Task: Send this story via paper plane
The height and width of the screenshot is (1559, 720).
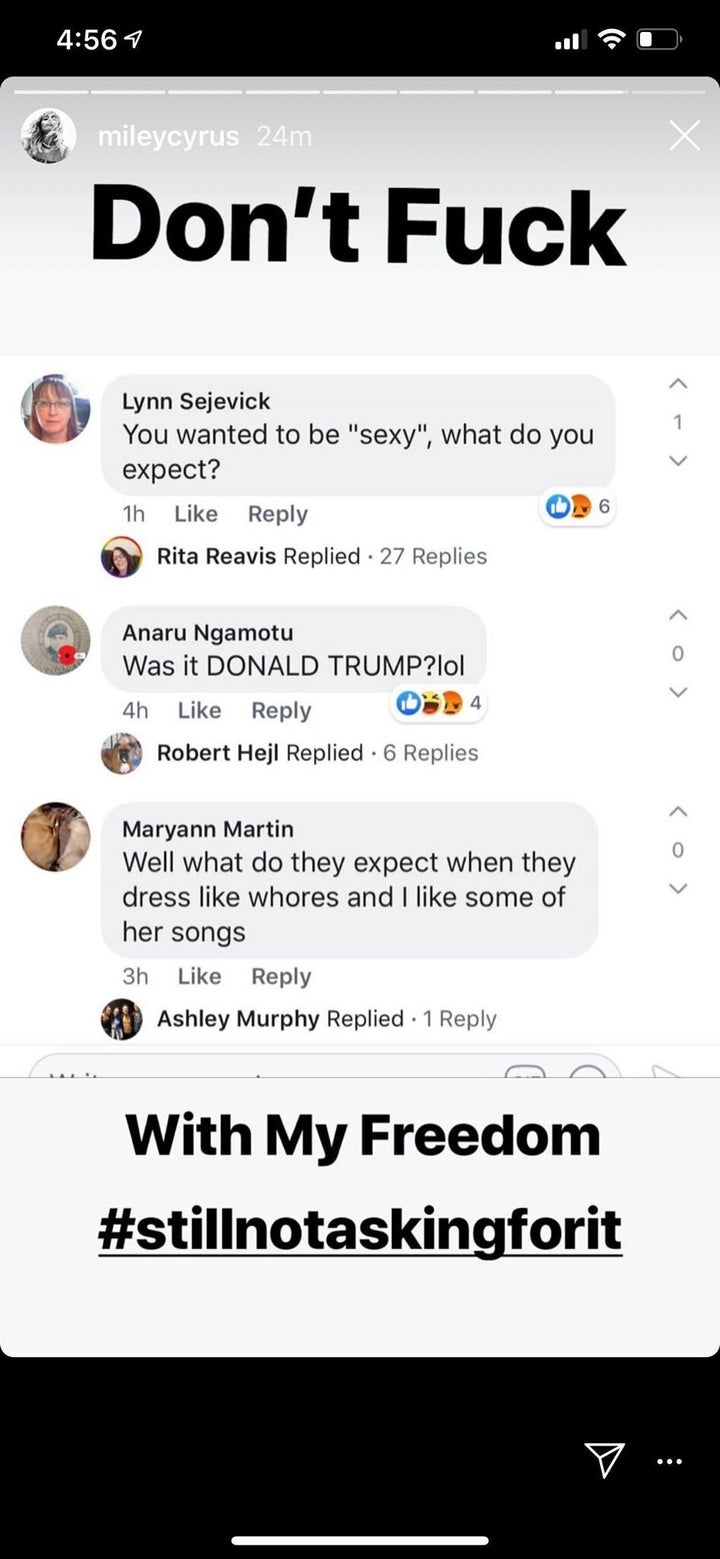Action: point(605,1459)
